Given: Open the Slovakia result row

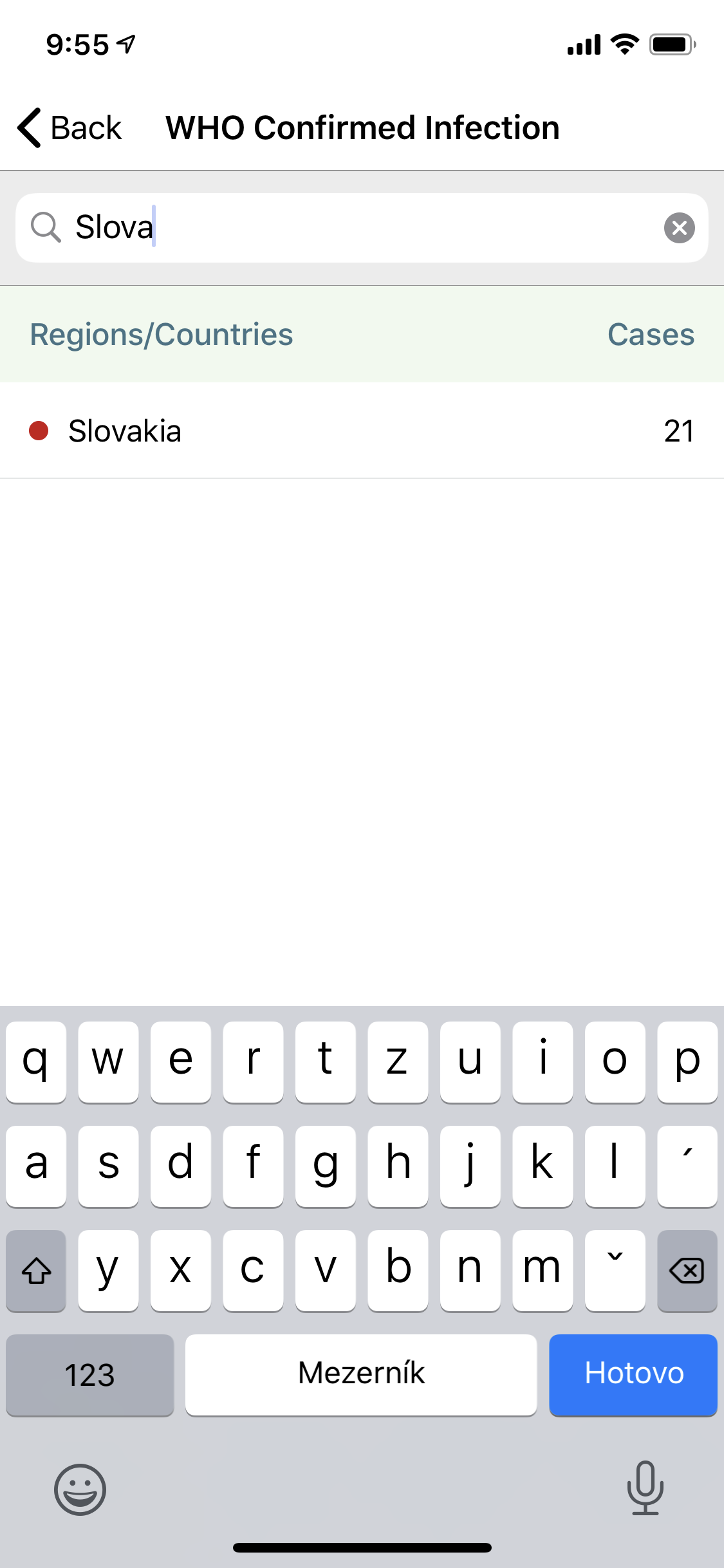Looking at the screenshot, I should pos(362,431).
